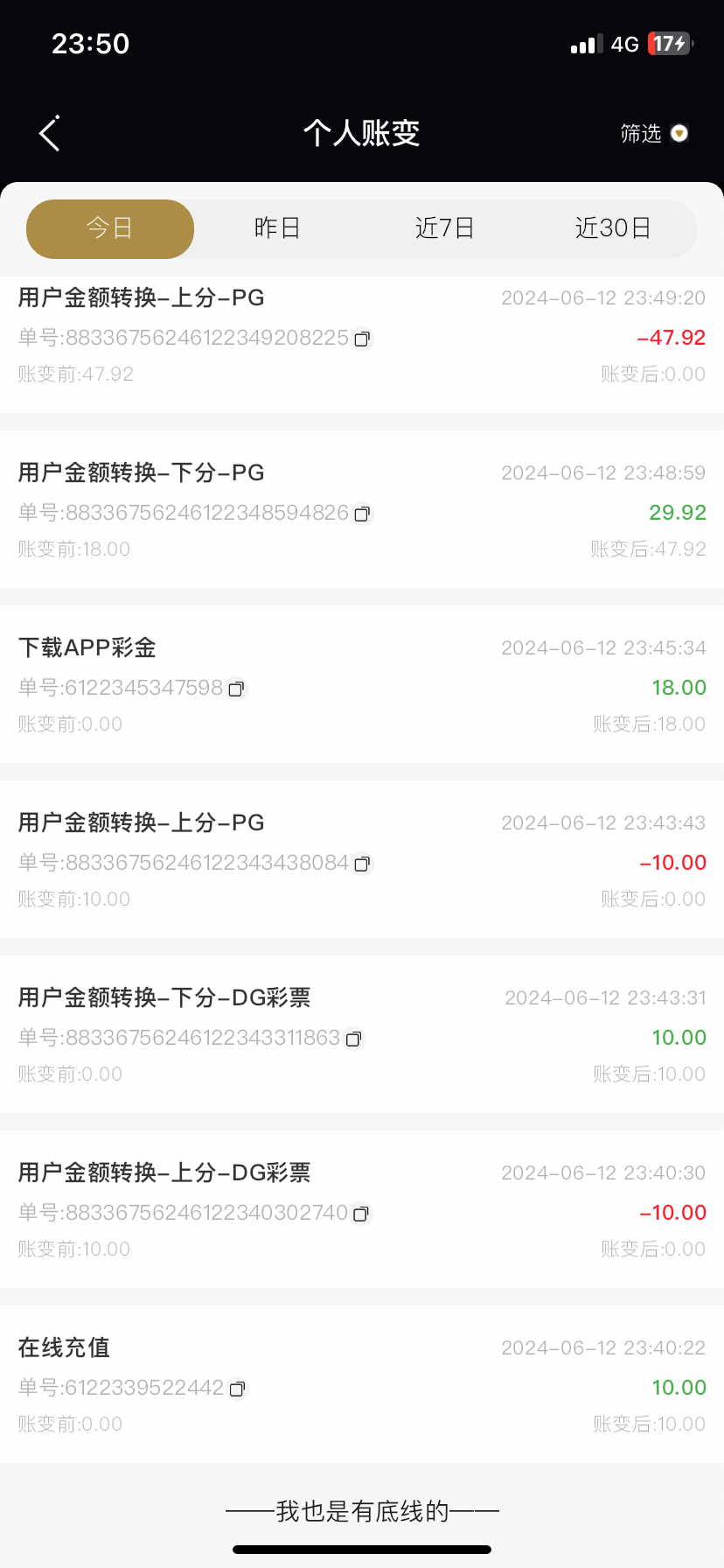
Task: Switch to 近30日 records
Action: (613, 228)
